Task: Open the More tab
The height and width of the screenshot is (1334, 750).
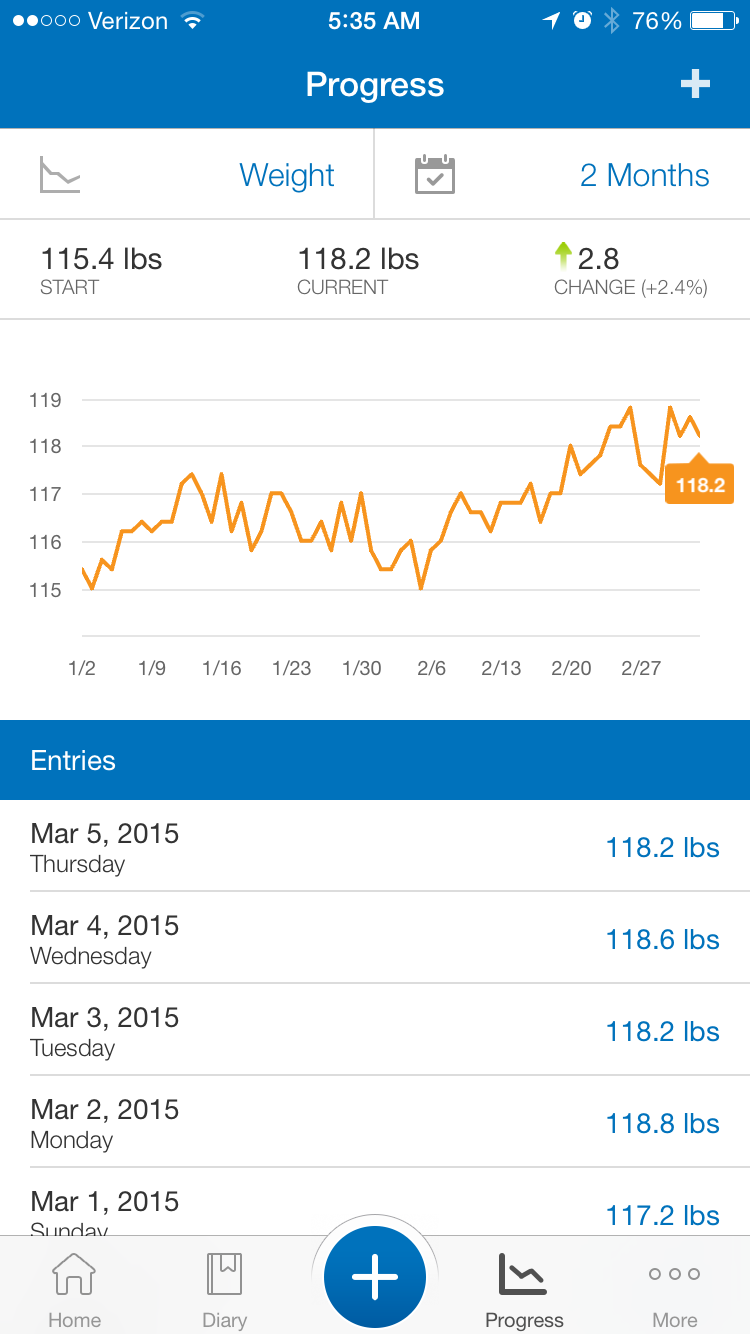Action: pos(674,1290)
